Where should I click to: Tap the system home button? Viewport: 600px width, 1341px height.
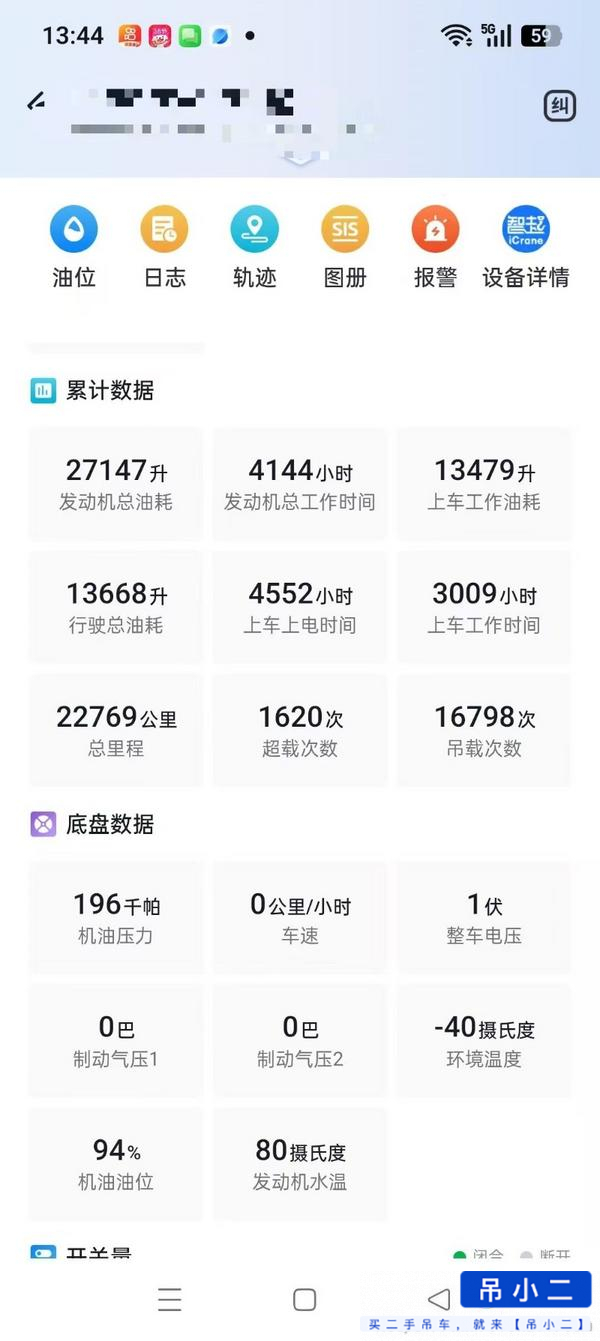(x=305, y=1299)
